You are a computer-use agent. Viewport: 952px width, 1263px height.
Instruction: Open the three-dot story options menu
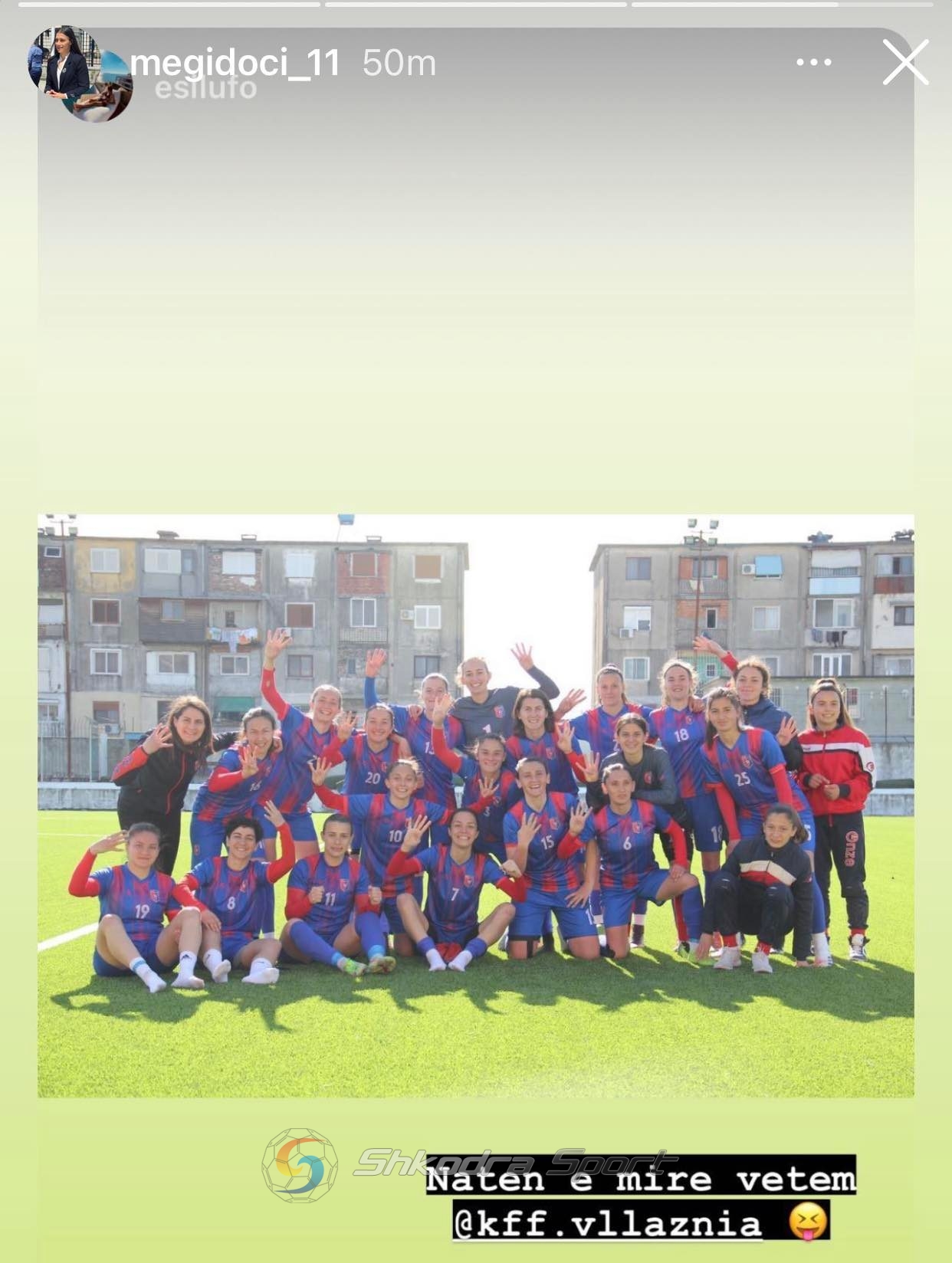click(x=814, y=63)
